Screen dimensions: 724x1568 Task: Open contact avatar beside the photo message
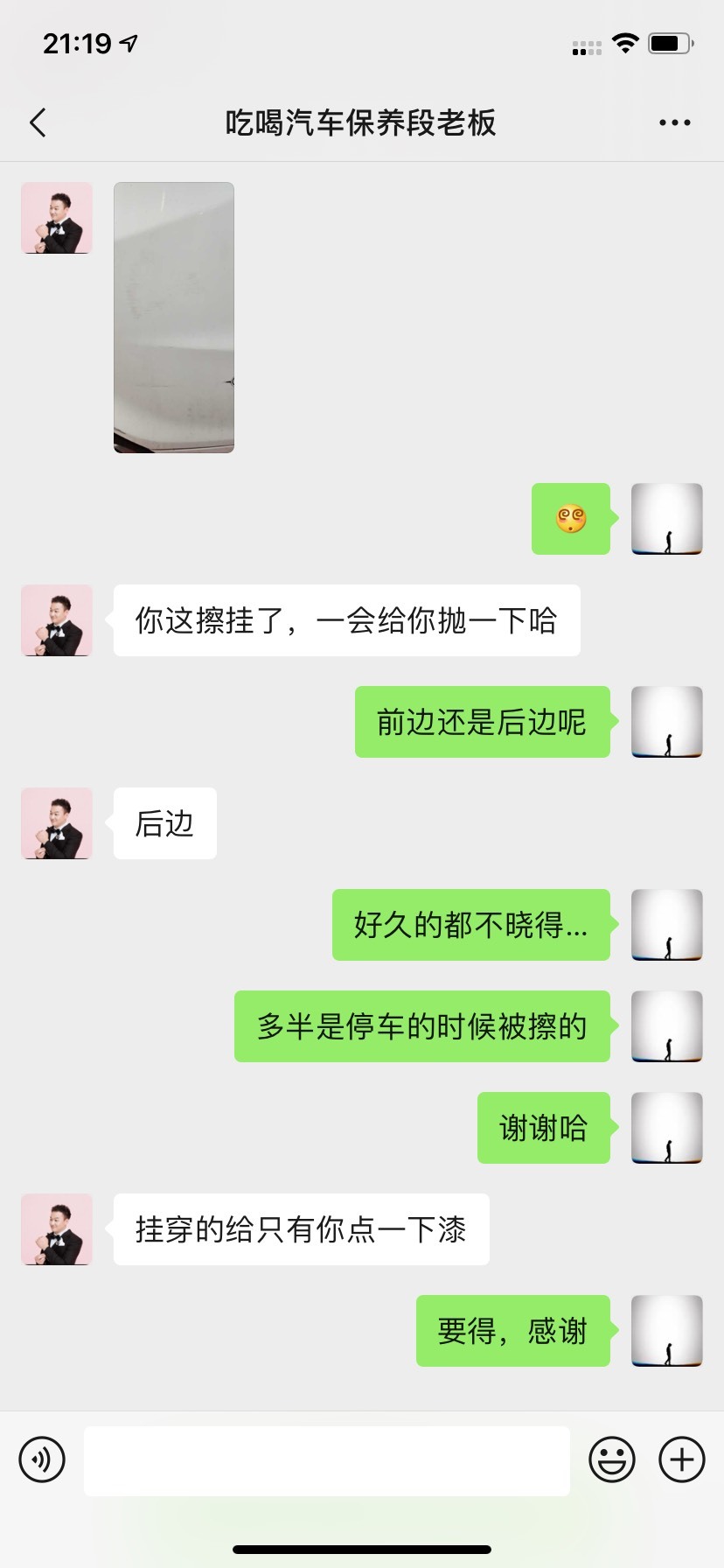[x=57, y=218]
